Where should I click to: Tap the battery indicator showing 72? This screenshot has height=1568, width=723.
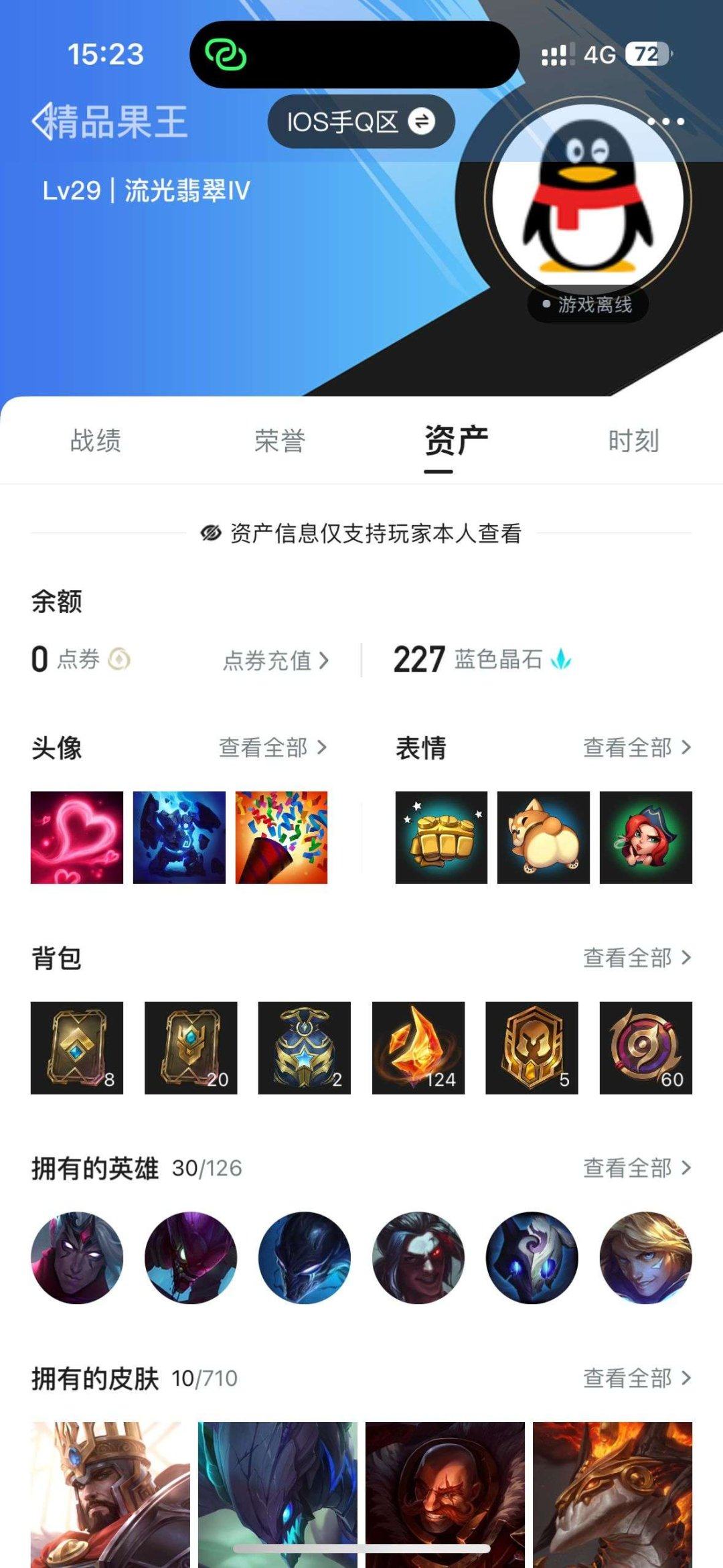(647, 56)
